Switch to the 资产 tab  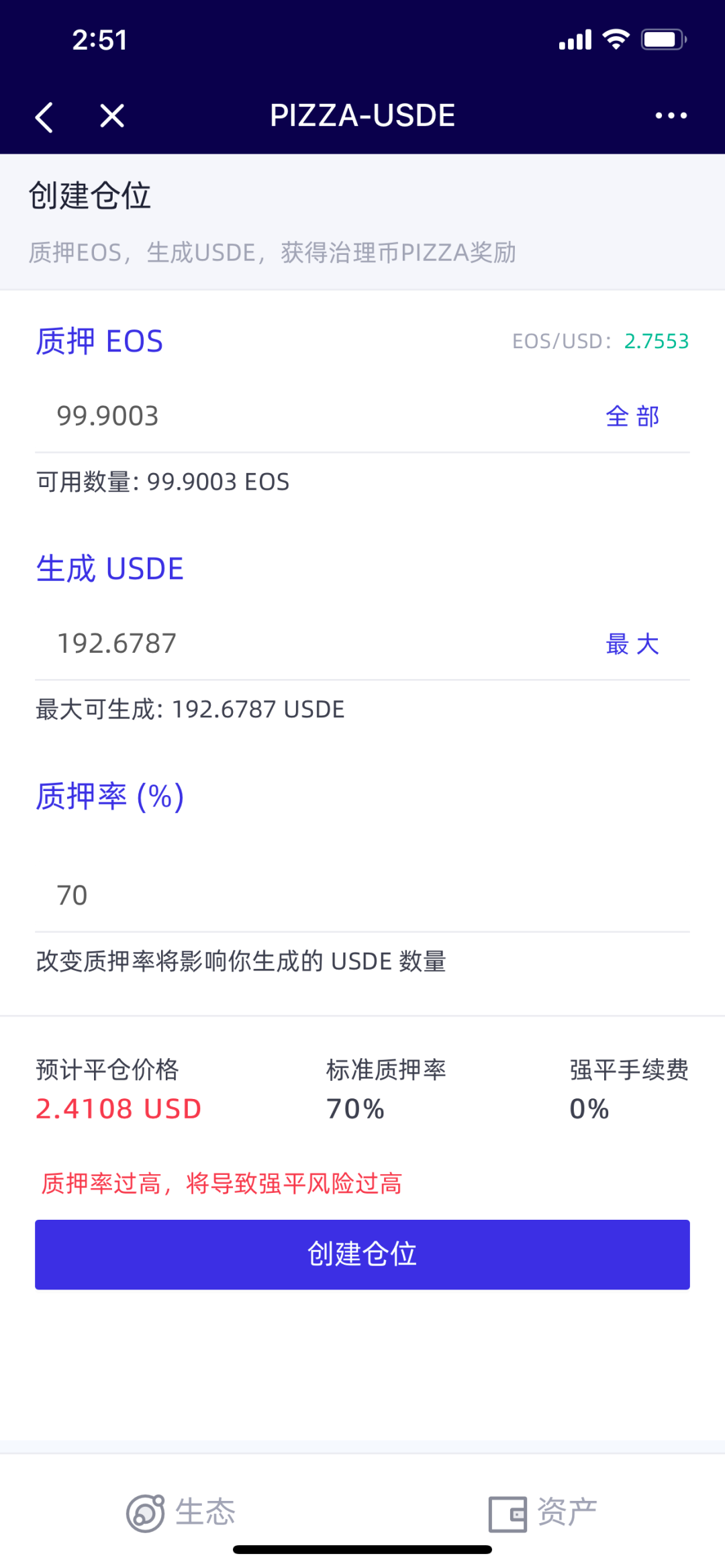pyautogui.click(x=543, y=1513)
